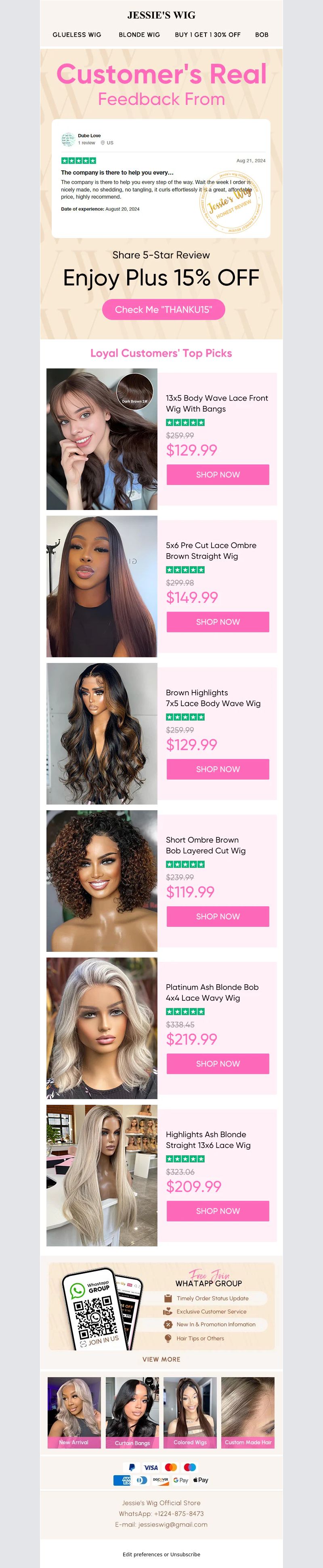This screenshot has width=323, height=1568.
Task: Open the Platinum Ash Blonde Bob product image
Action: click(102, 1028)
